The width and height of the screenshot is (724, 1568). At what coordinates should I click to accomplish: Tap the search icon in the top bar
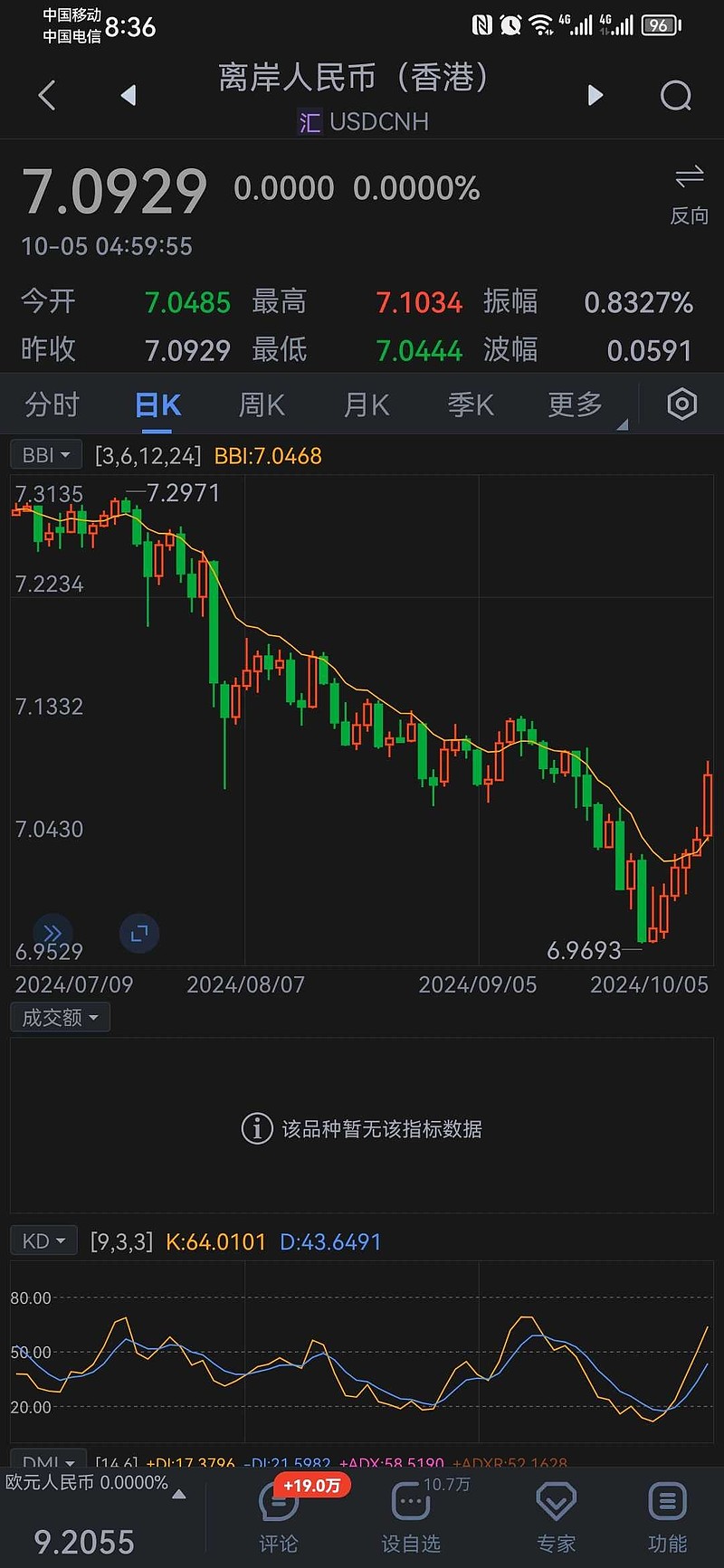pyautogui.click(x=676, y=95)
